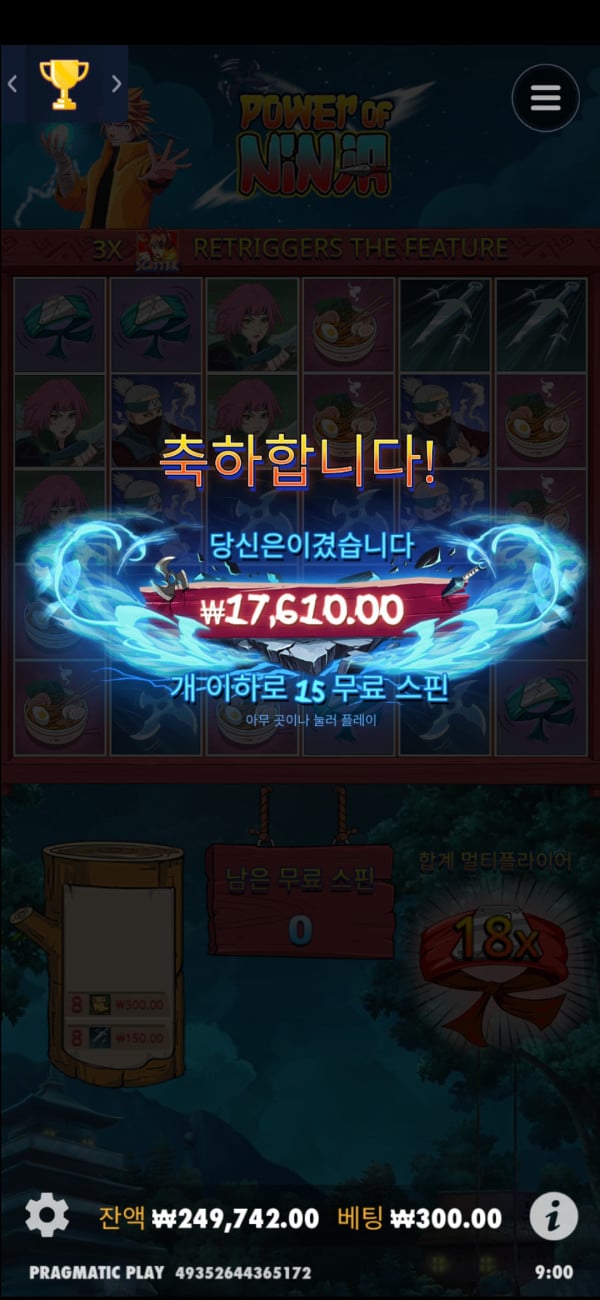Go to the next promotion arrow
The image size is (600, 1300).
[x=116, y=84]
